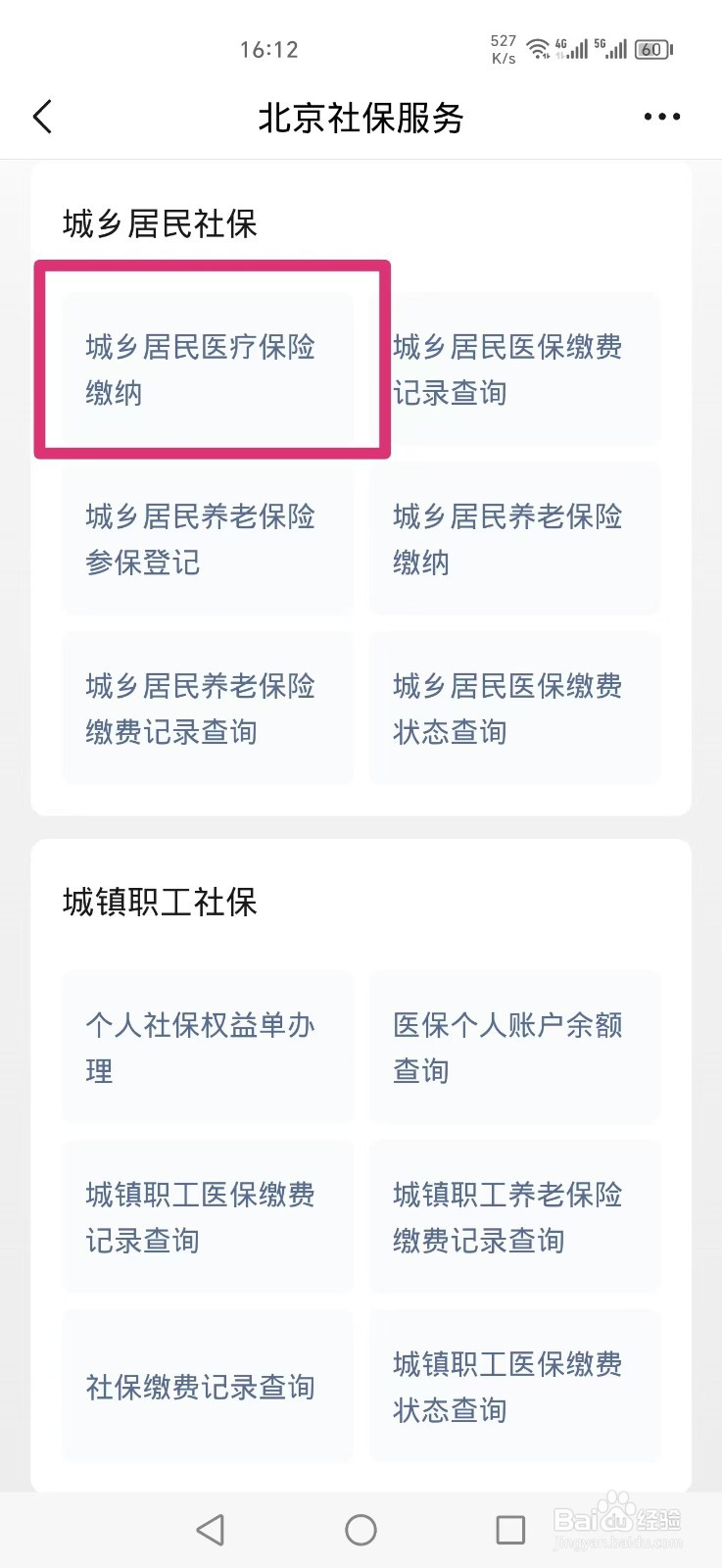
Task: Open 城镇职工医保缴费记录查询
Action: pos(207,1217)
